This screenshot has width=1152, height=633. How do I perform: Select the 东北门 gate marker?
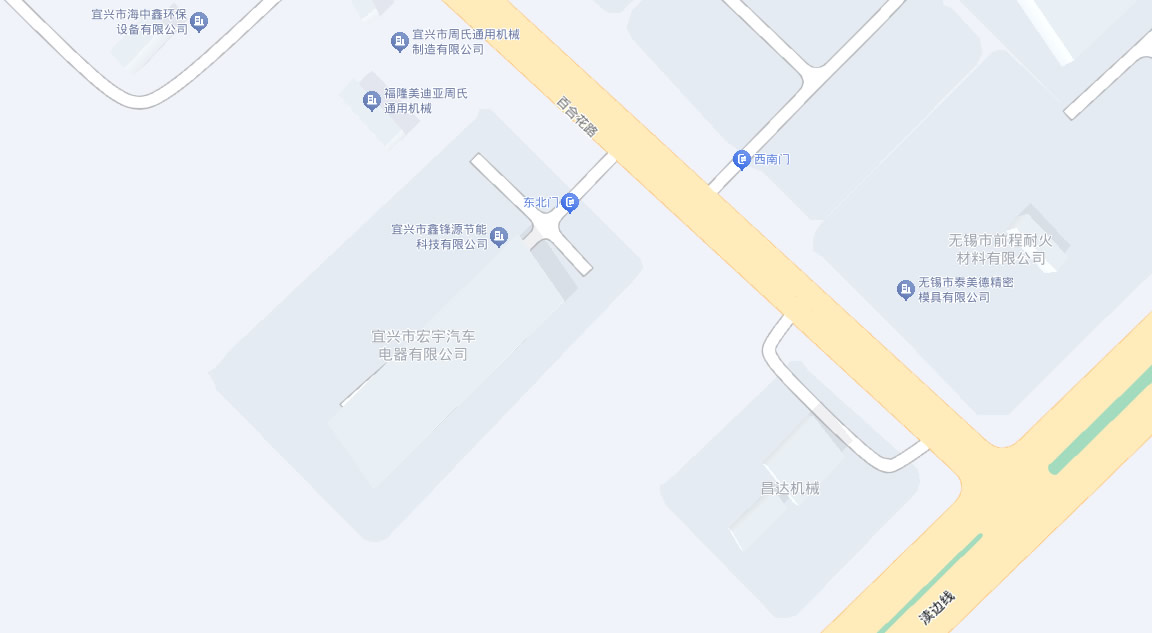click(570, 203)
